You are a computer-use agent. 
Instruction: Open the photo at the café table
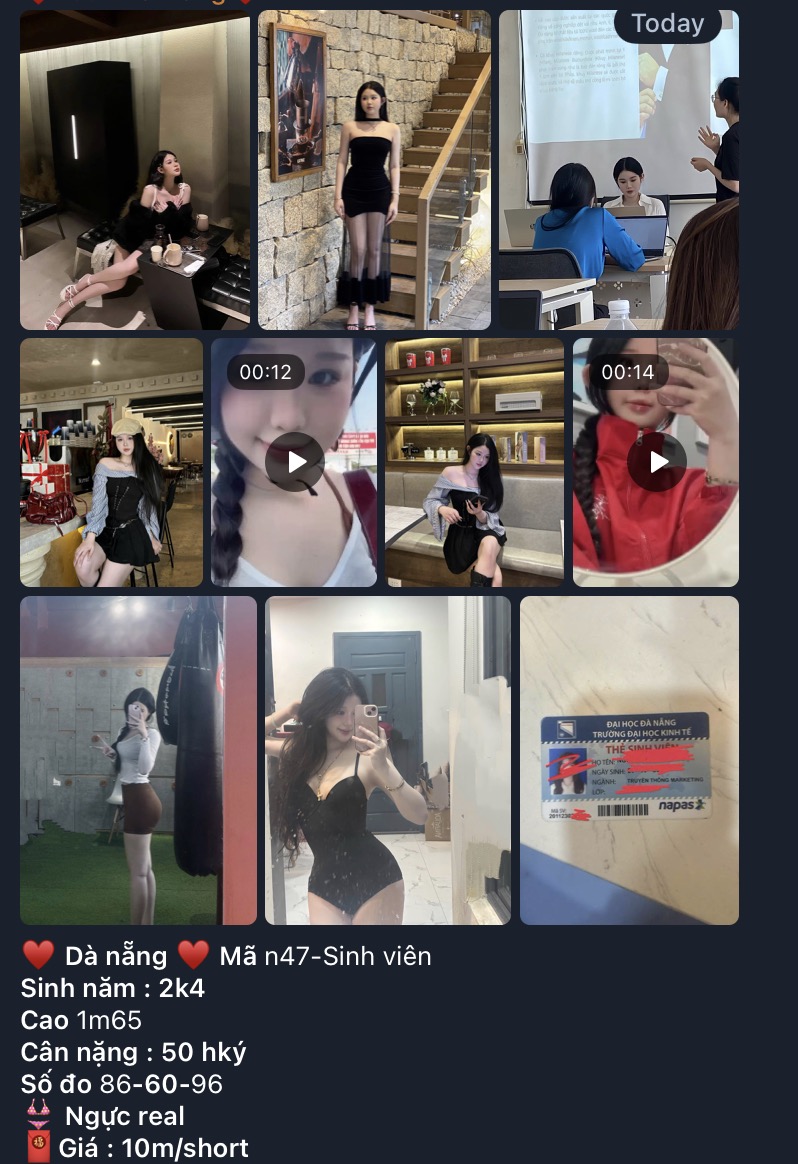click(x=134, y=170)
